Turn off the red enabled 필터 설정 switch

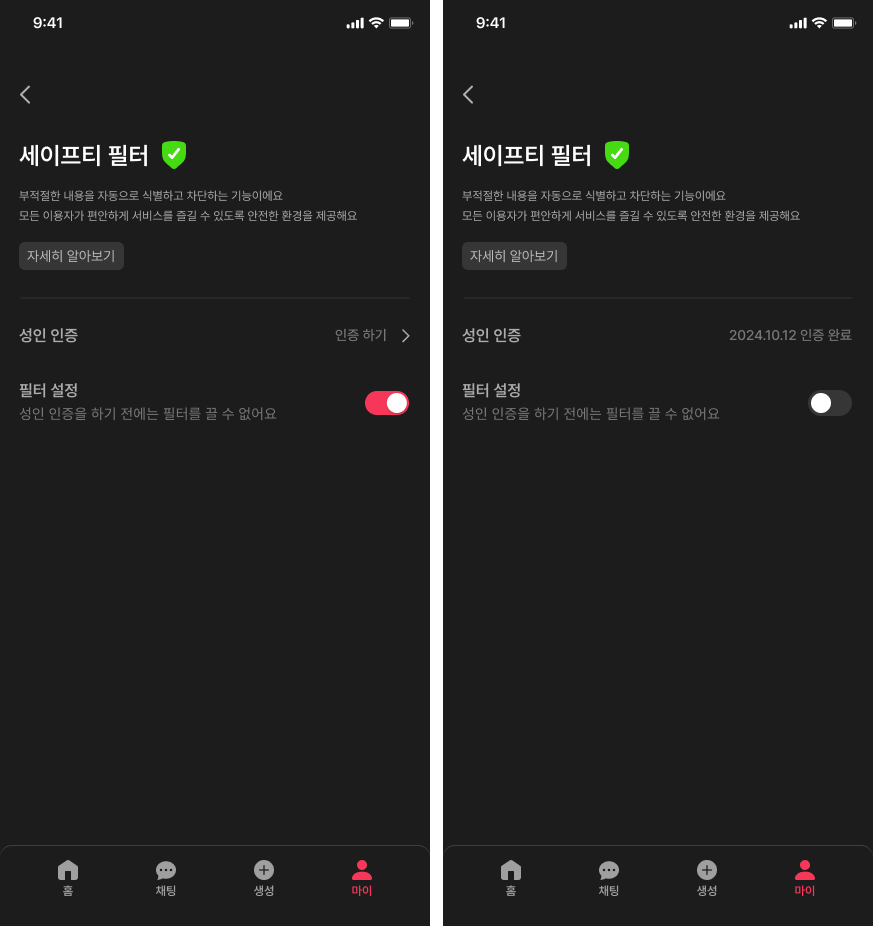coord(387,403)
